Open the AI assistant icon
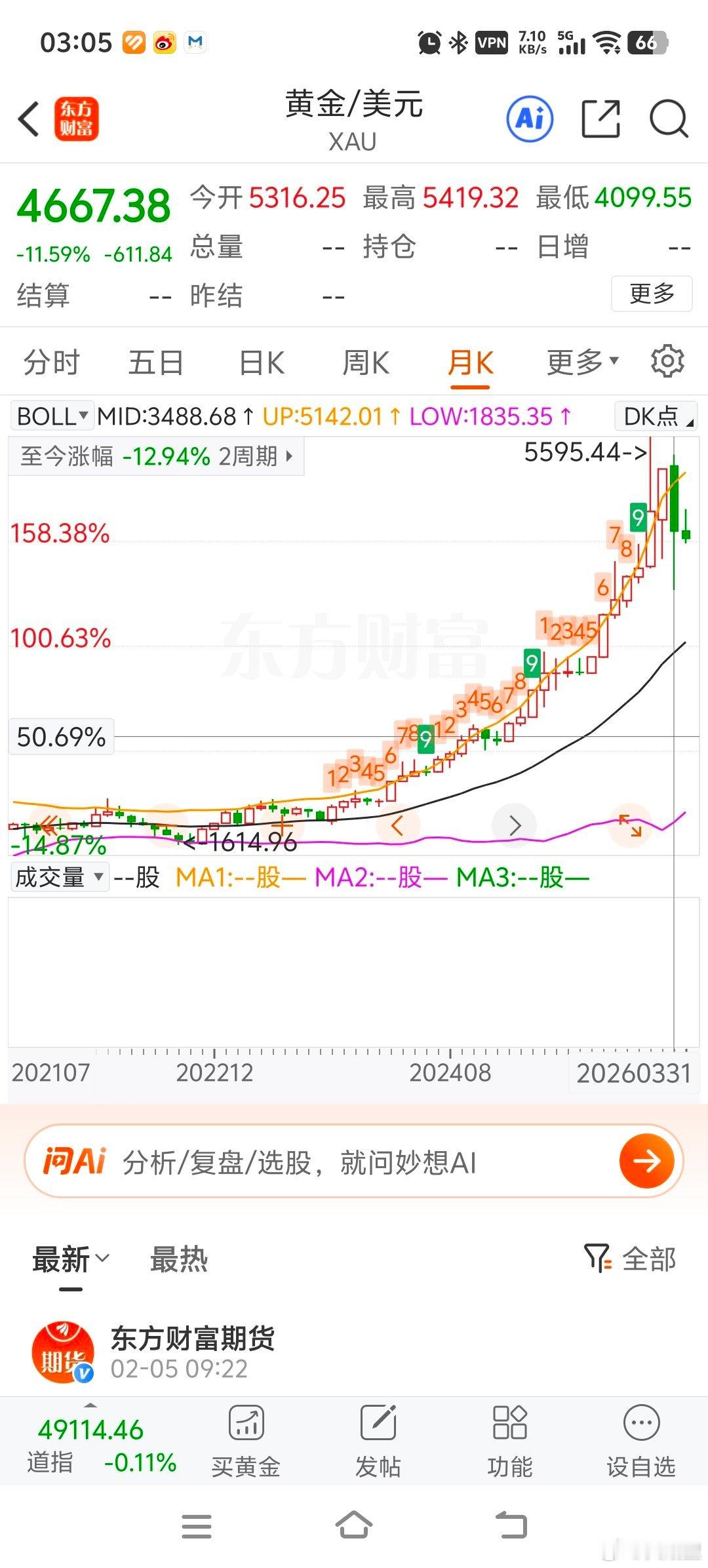 528,119
